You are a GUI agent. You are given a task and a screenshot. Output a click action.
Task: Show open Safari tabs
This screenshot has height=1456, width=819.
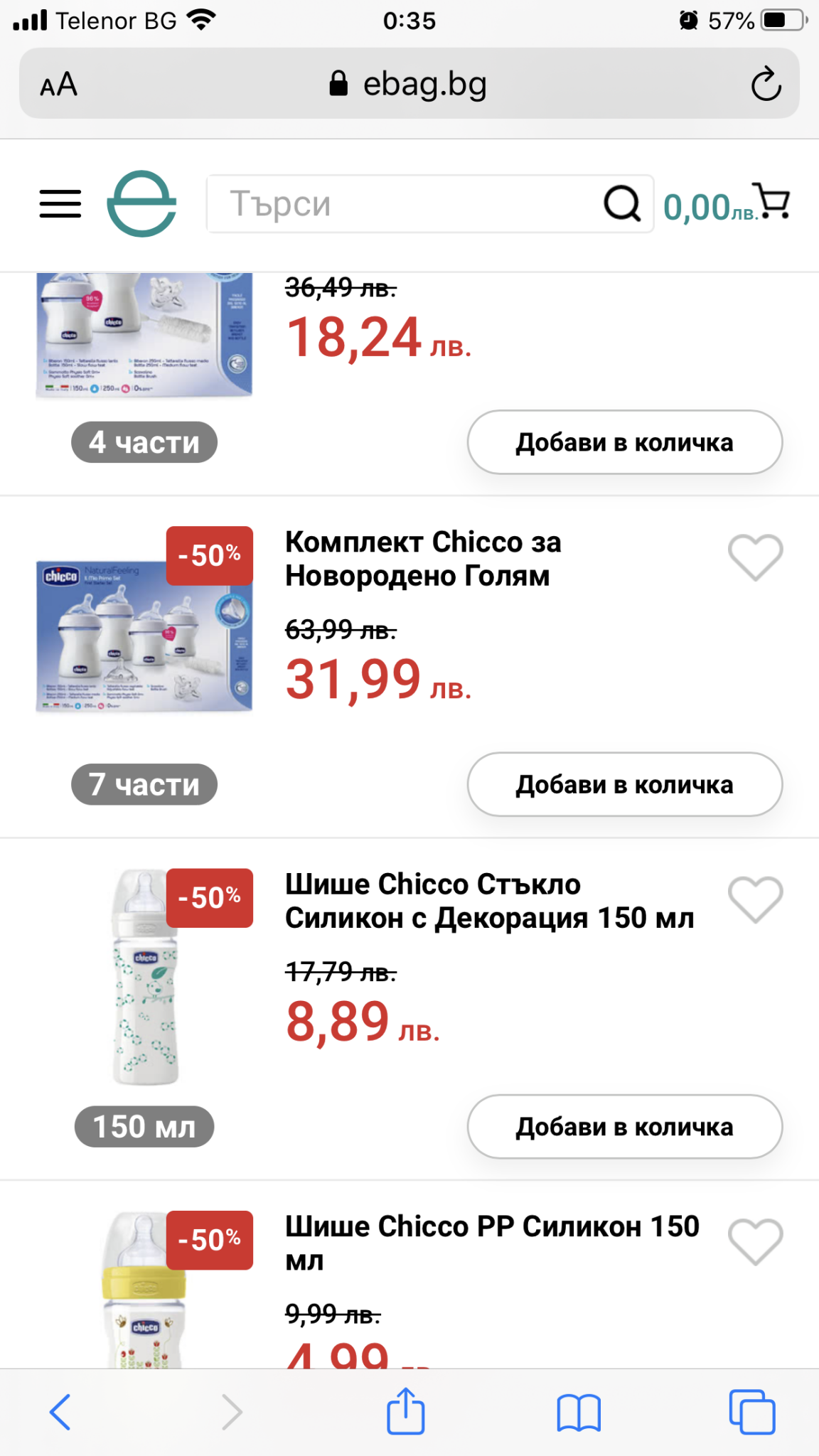(751, 1411)
